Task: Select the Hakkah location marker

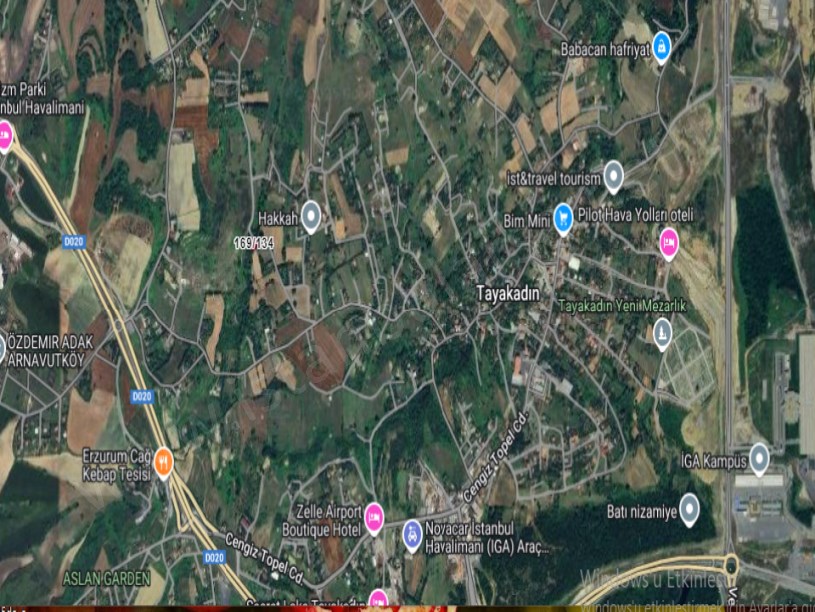Action: point(311,214)
